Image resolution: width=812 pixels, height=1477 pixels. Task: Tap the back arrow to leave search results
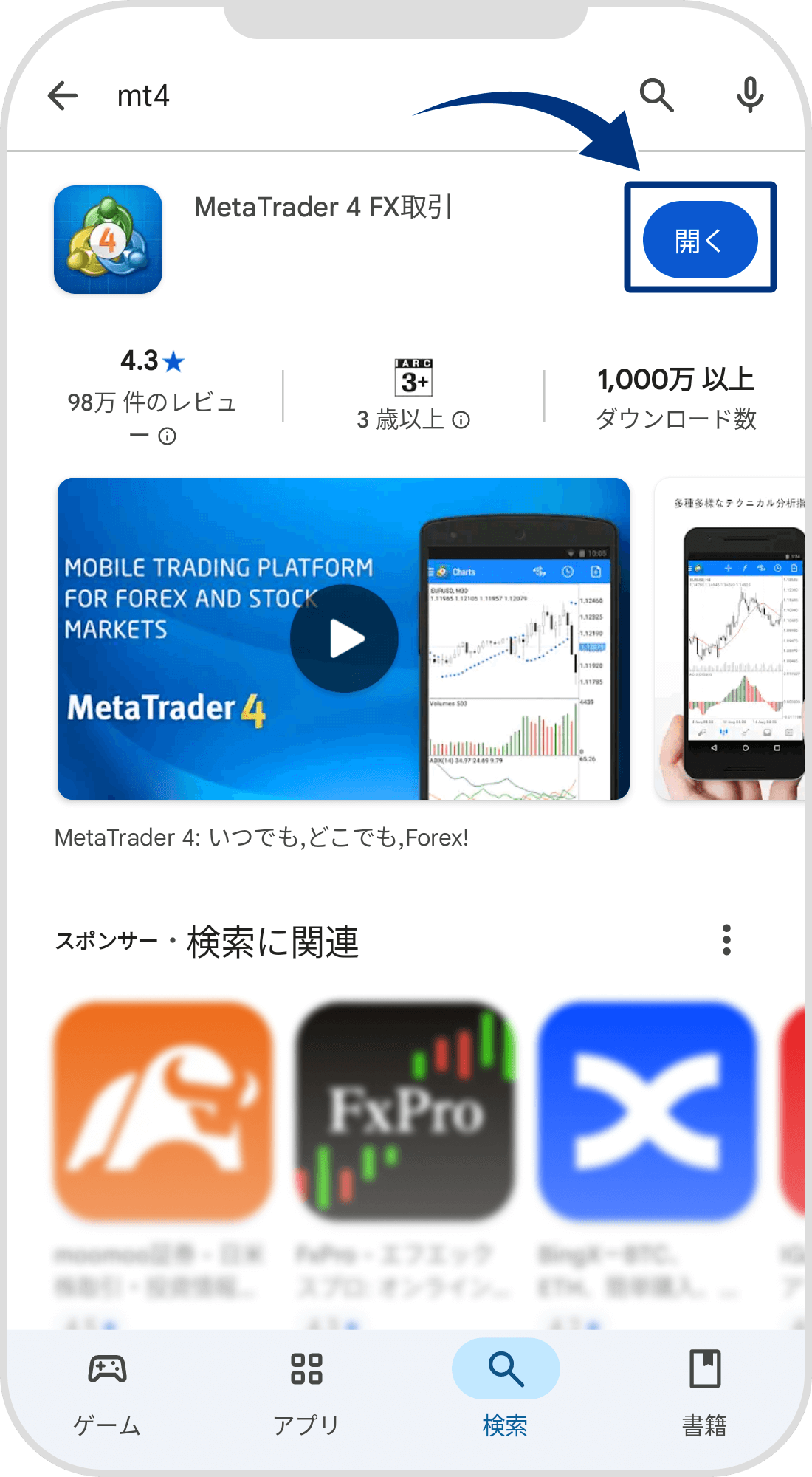click(x=63, y=95)
